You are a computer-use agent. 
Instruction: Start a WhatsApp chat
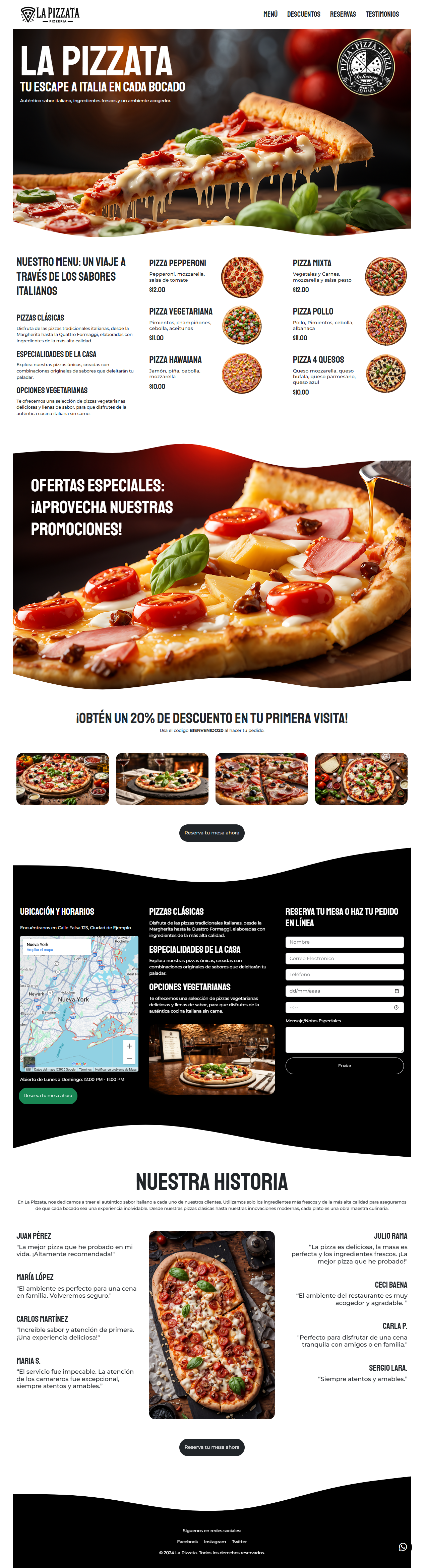(x=403, y=1547)
